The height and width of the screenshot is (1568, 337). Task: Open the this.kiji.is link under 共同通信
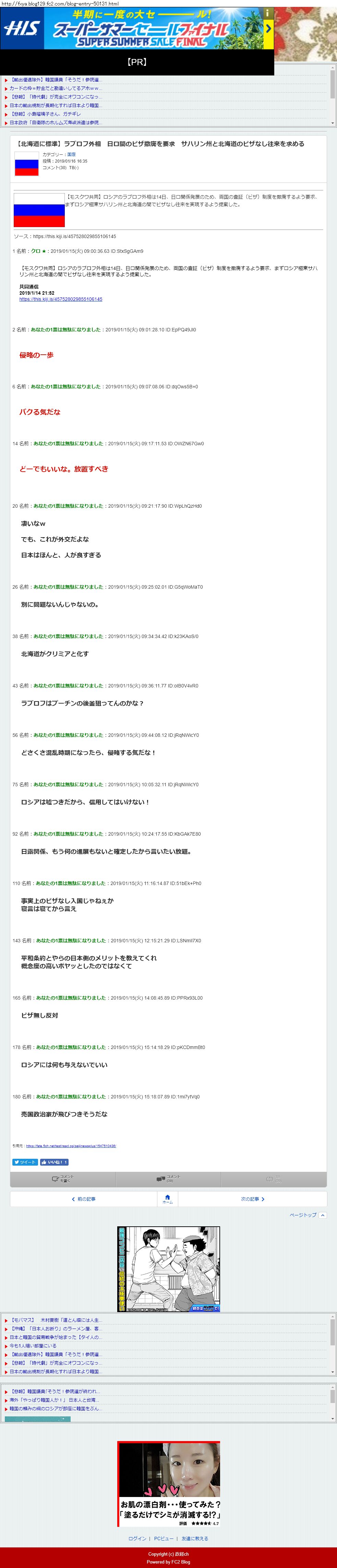[61, 299]
